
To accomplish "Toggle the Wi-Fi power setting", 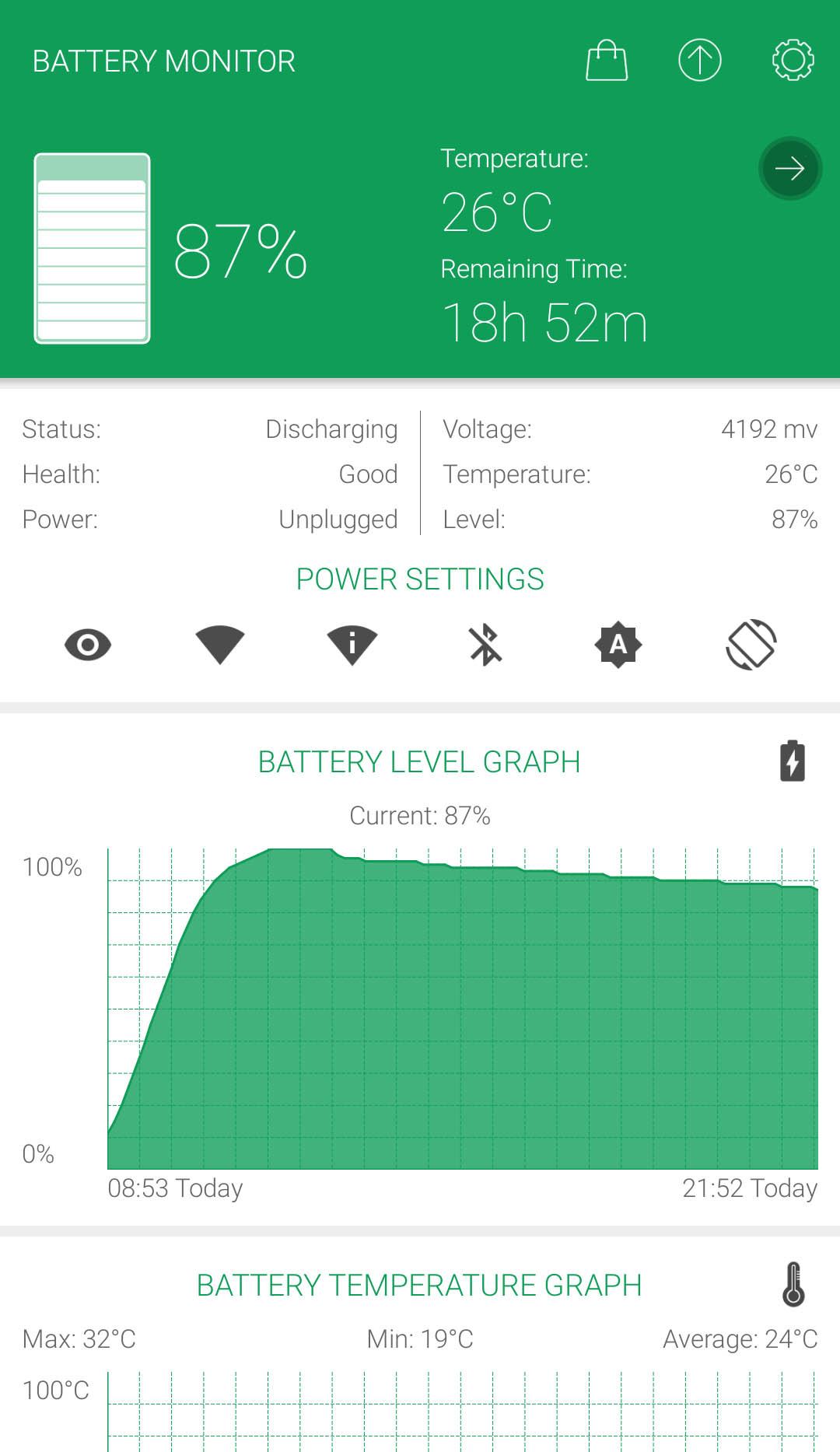I will 220,645.
